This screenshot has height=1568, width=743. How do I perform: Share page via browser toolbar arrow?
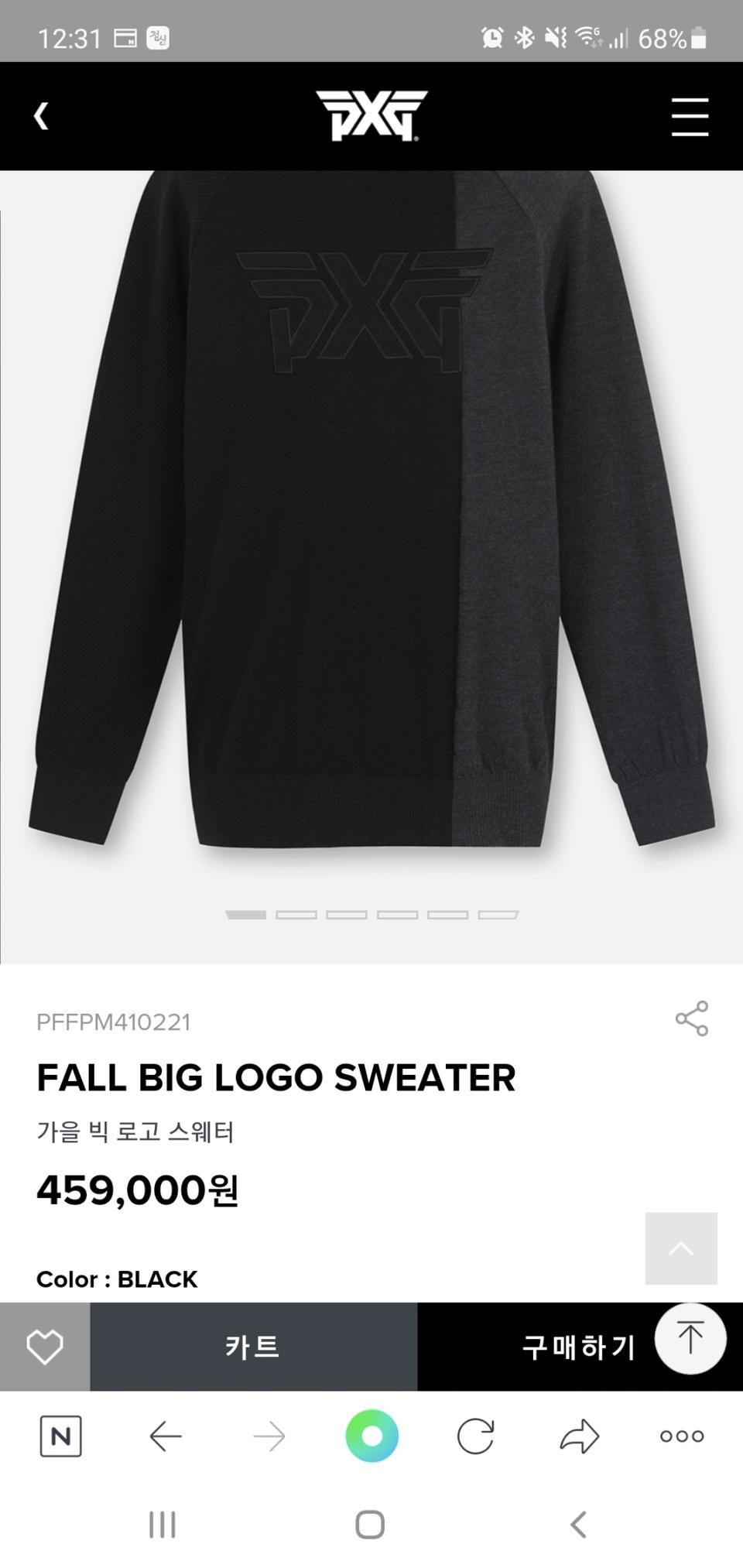[579, 1436]
